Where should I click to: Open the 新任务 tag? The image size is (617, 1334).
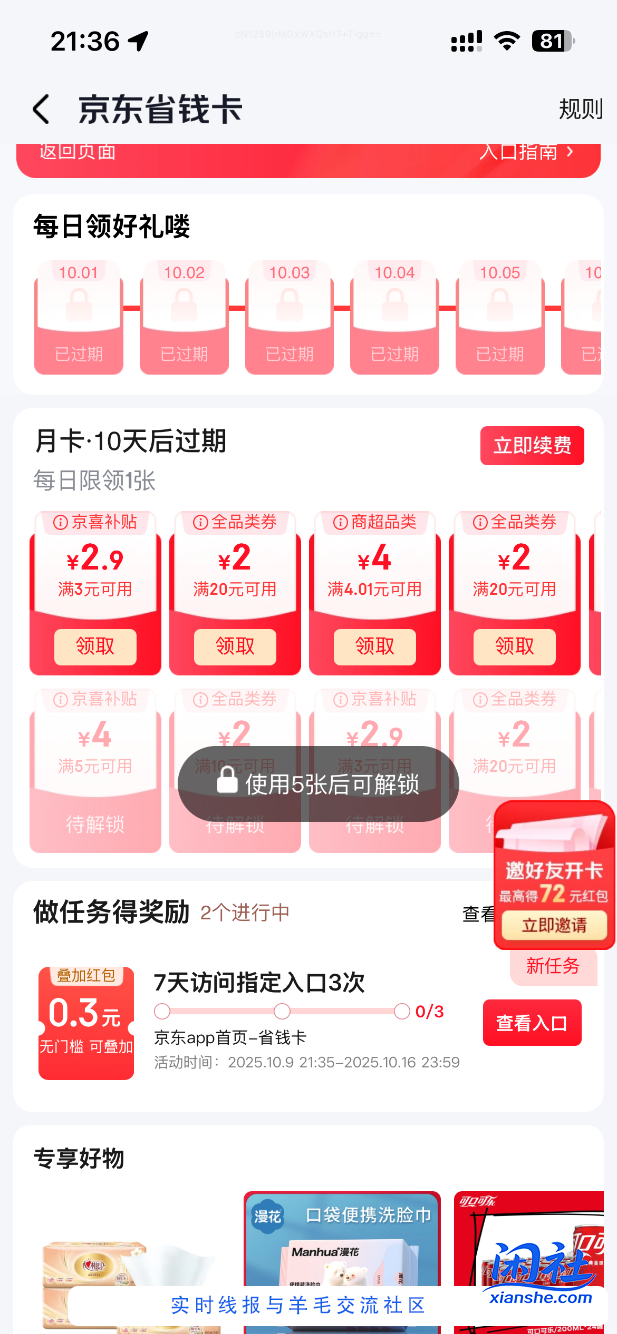click(553, 966)
